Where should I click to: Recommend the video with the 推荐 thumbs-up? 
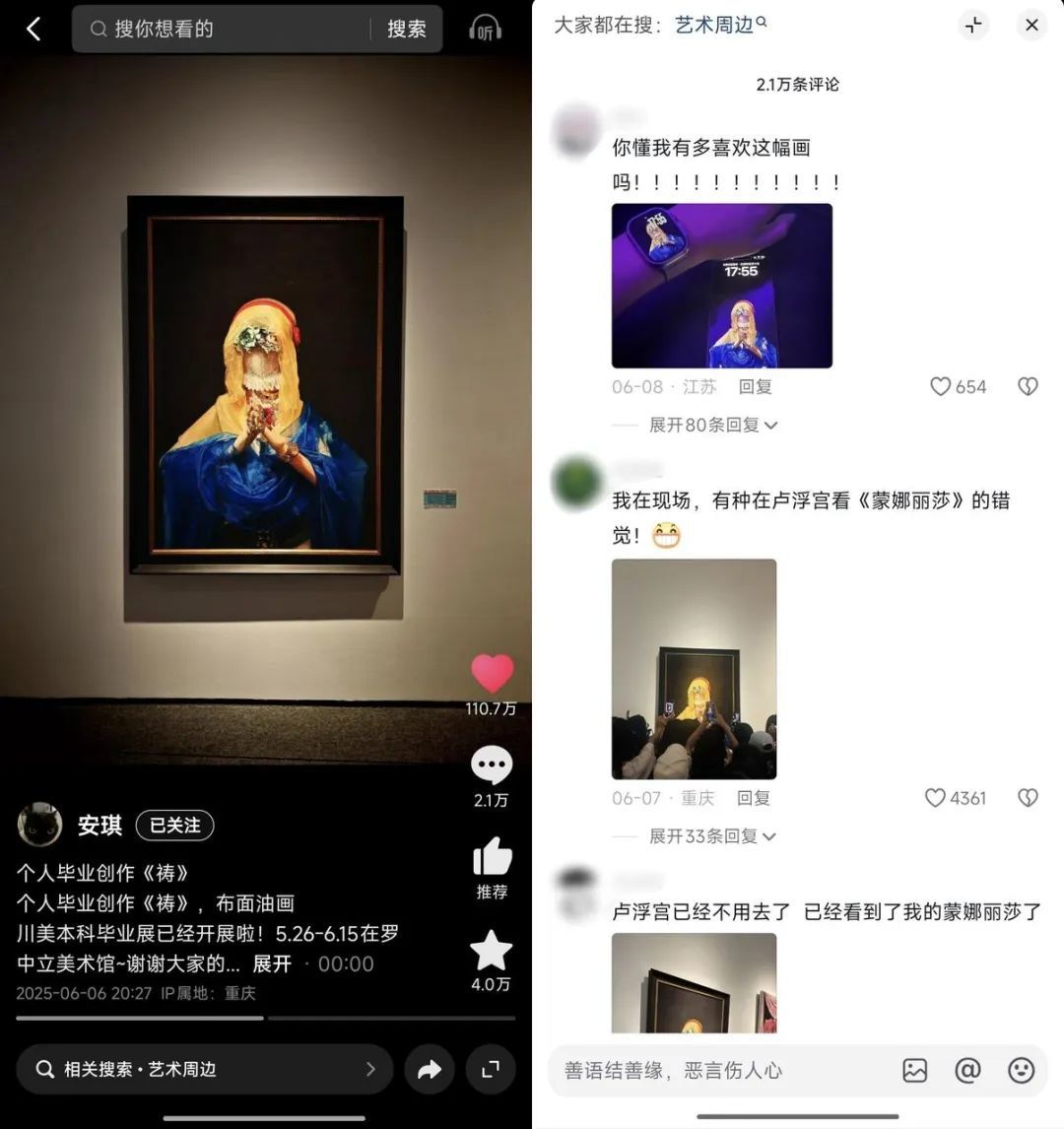pyautogui.click(x=492, y=858)
